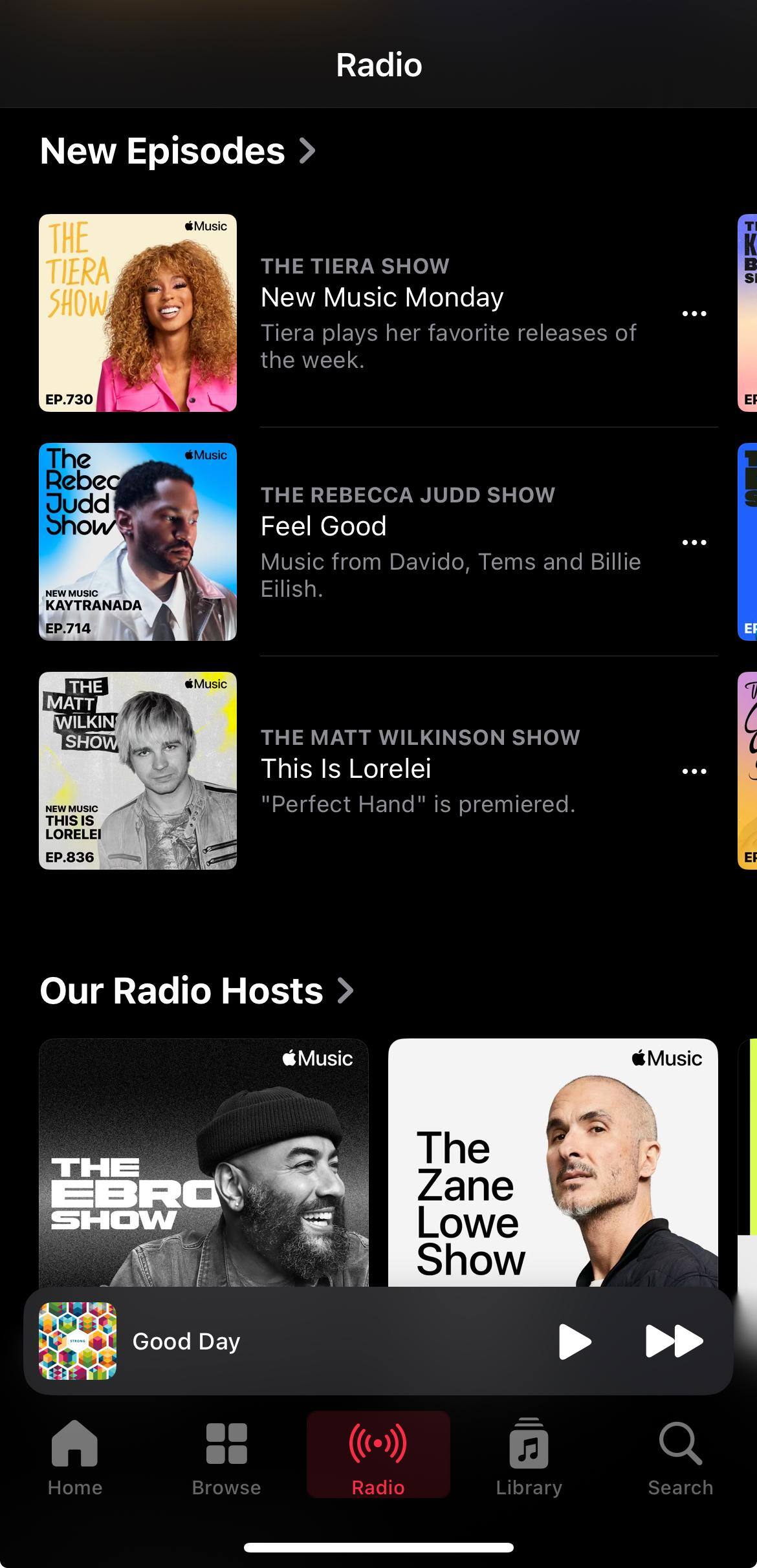Select the Radio tab
This screenshot has width=757, height=1568.
(378, 1457)
